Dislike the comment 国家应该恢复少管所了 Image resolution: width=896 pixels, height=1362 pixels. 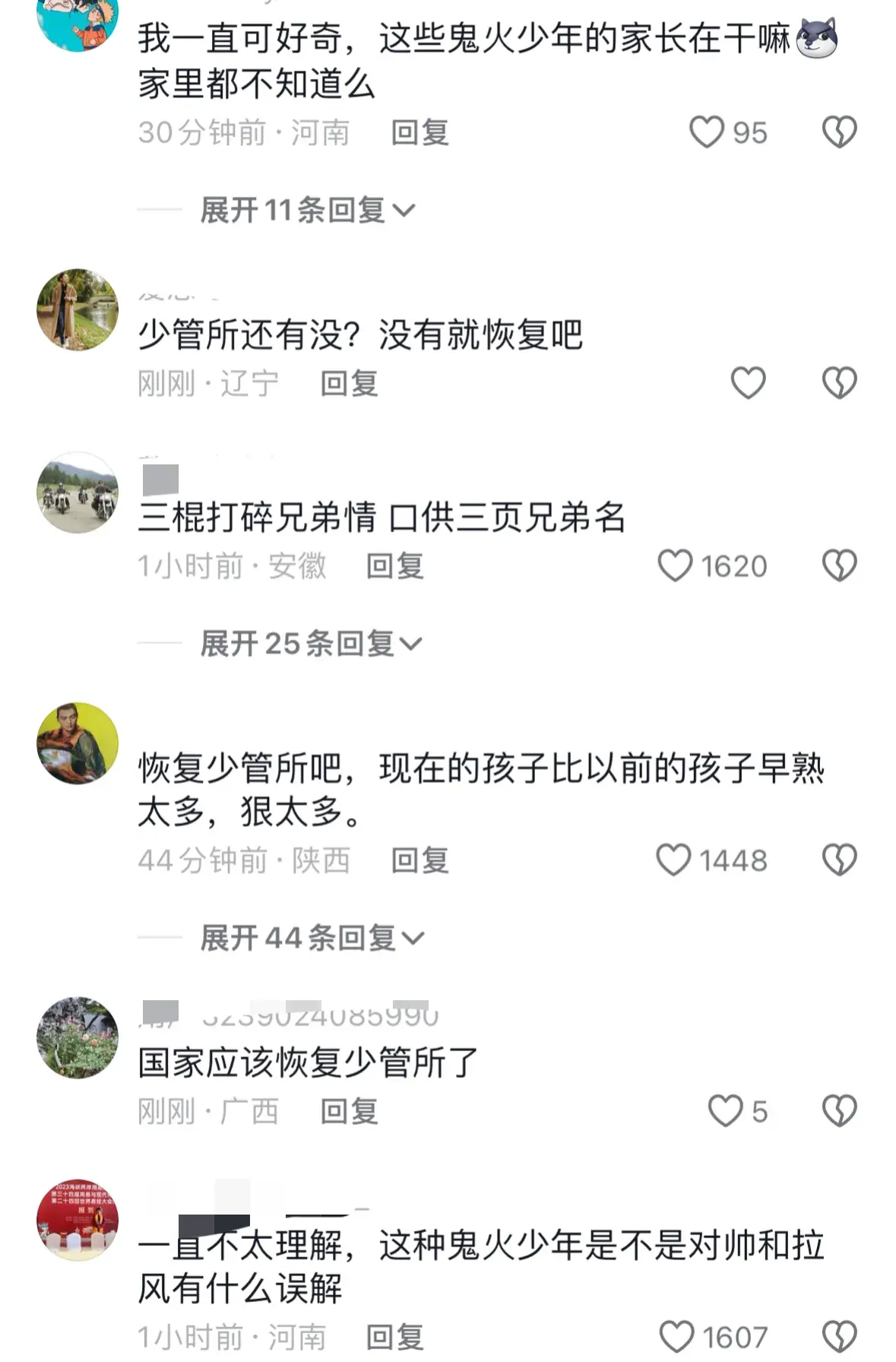click(x=839, y=1111)
